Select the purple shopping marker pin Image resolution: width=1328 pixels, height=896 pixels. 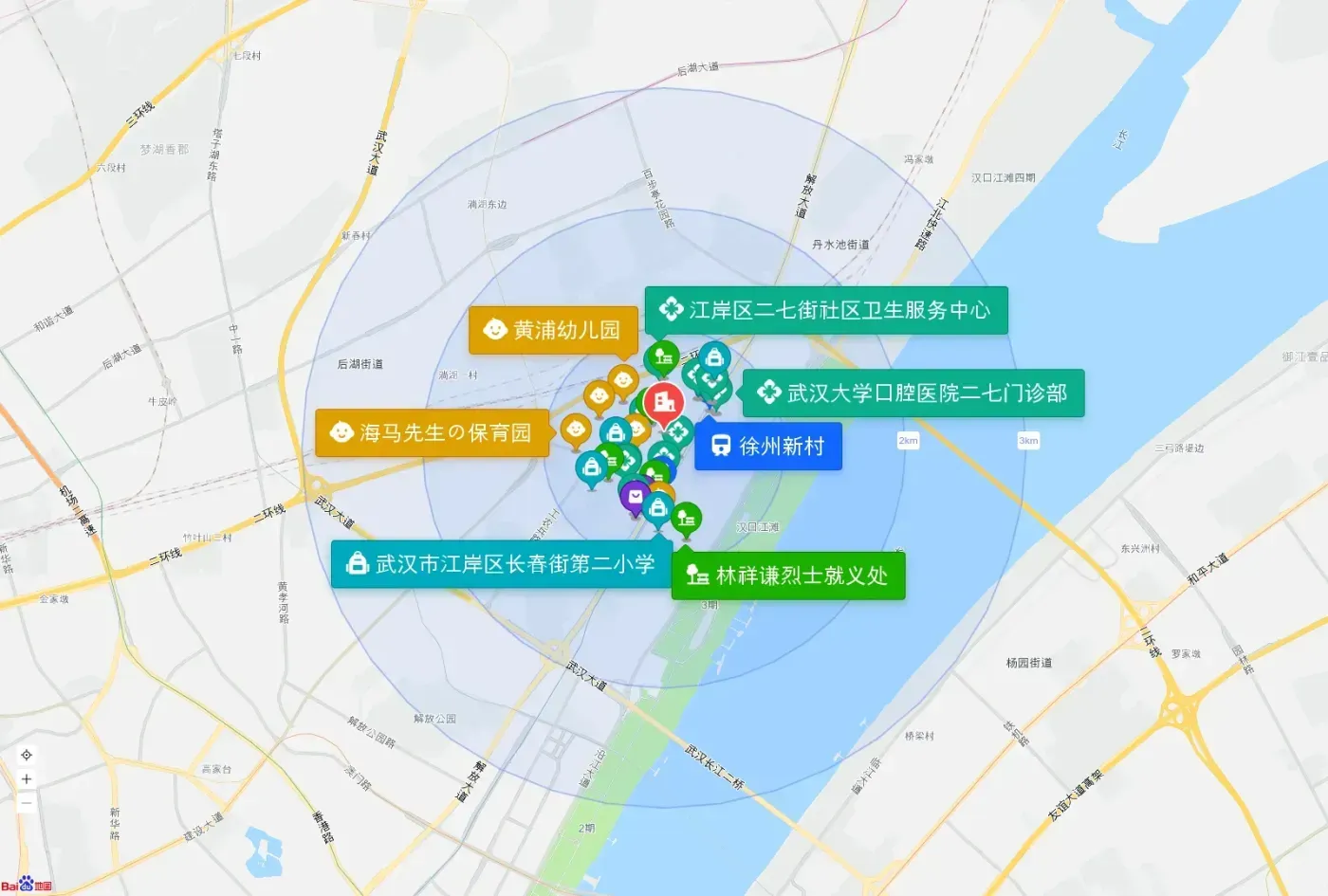[635, 497]
